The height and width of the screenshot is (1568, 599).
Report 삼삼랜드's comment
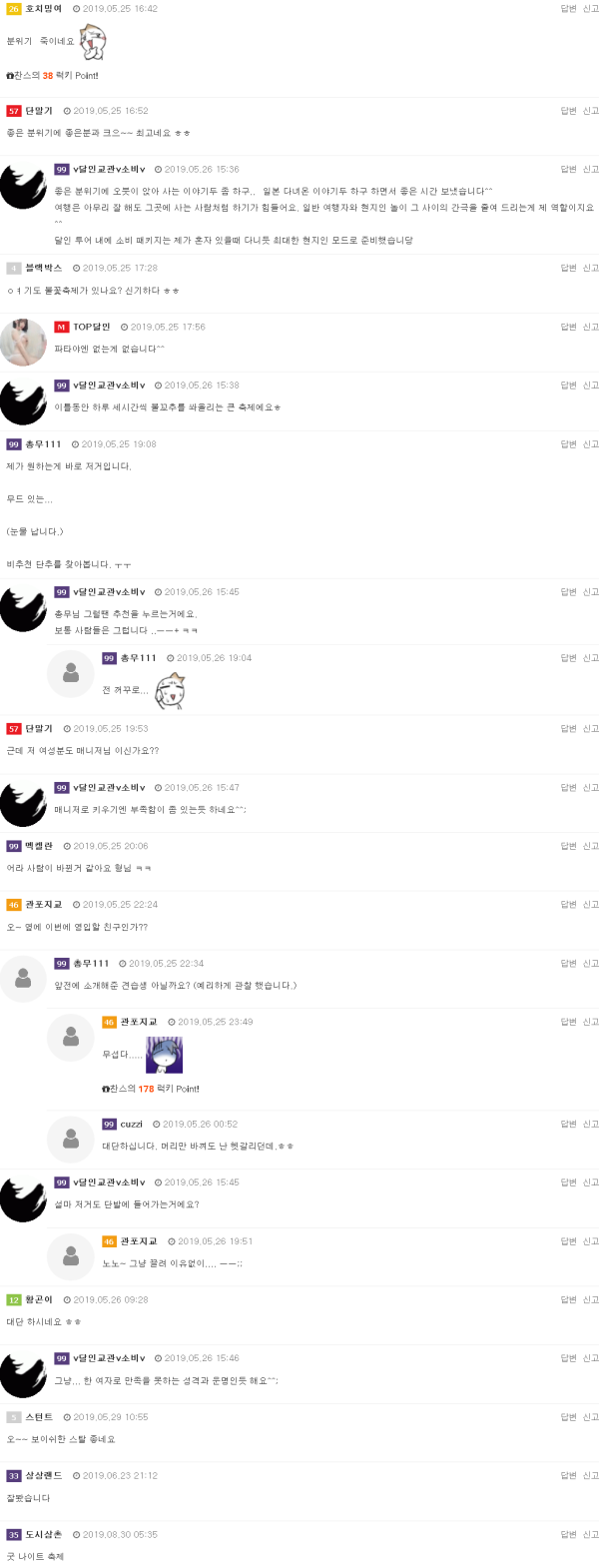(x=591, y=1475)
